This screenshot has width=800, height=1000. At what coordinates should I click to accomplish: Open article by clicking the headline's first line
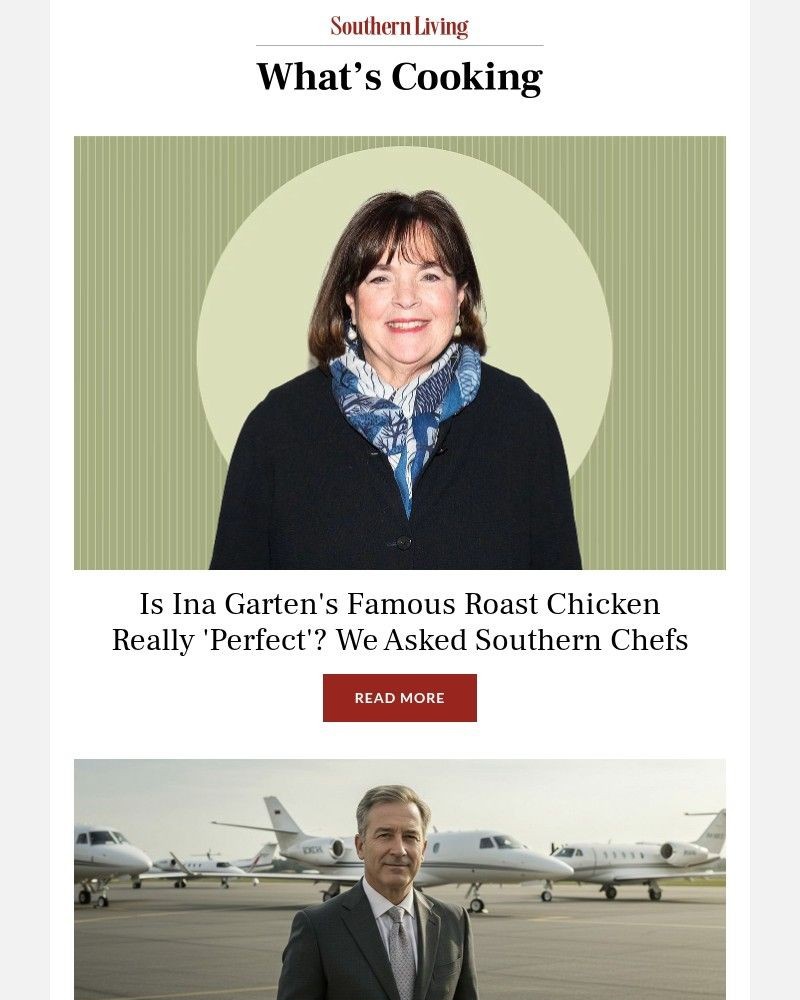click(x=399, y=603)
